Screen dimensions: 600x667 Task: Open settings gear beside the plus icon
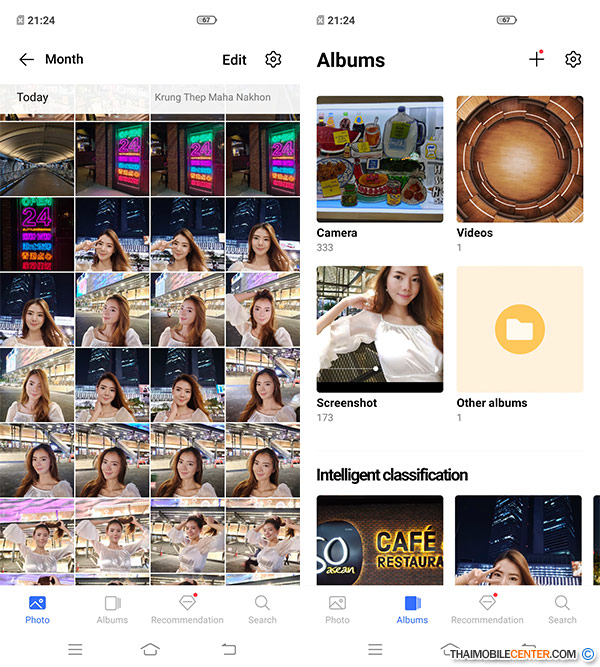tap(573, 60)
